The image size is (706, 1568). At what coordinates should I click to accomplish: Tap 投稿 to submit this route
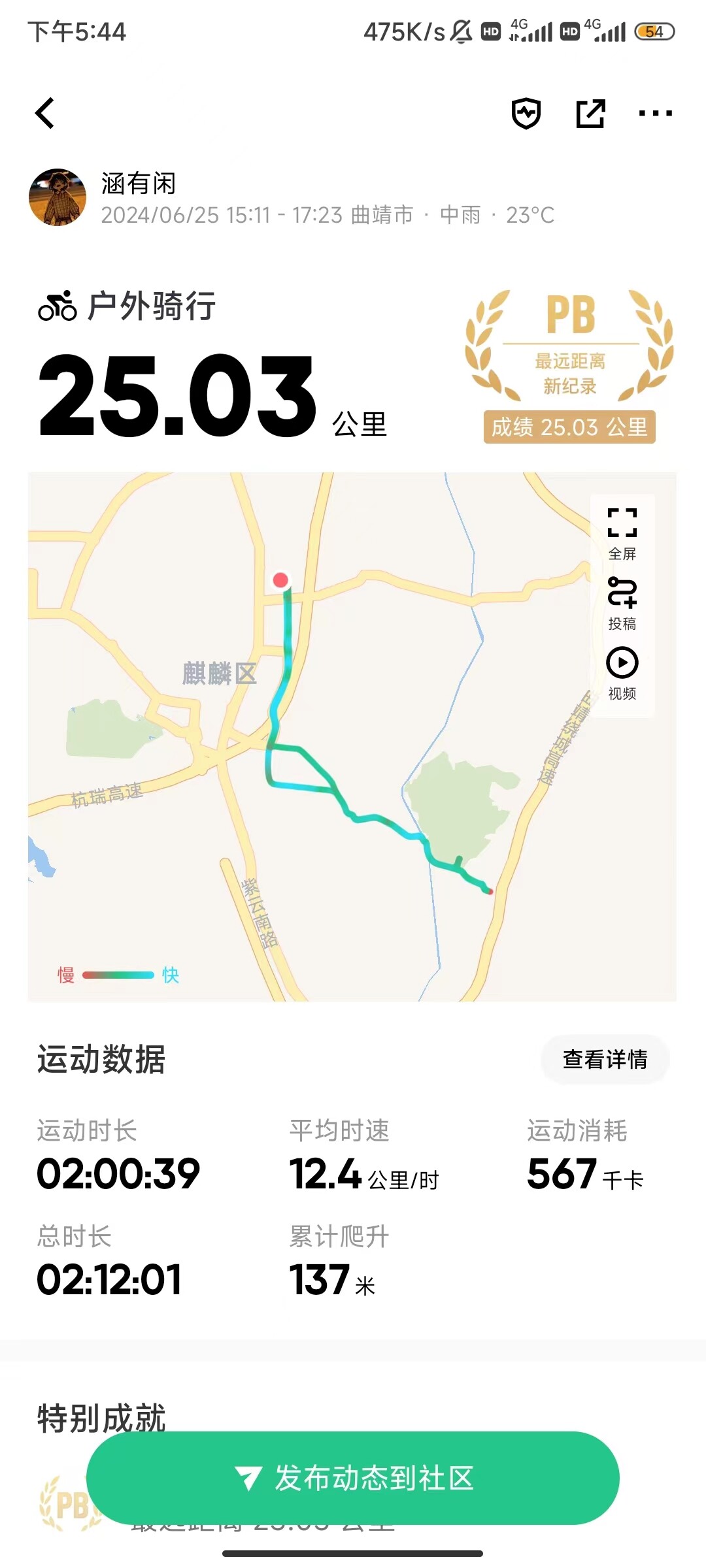click(622, 604)
